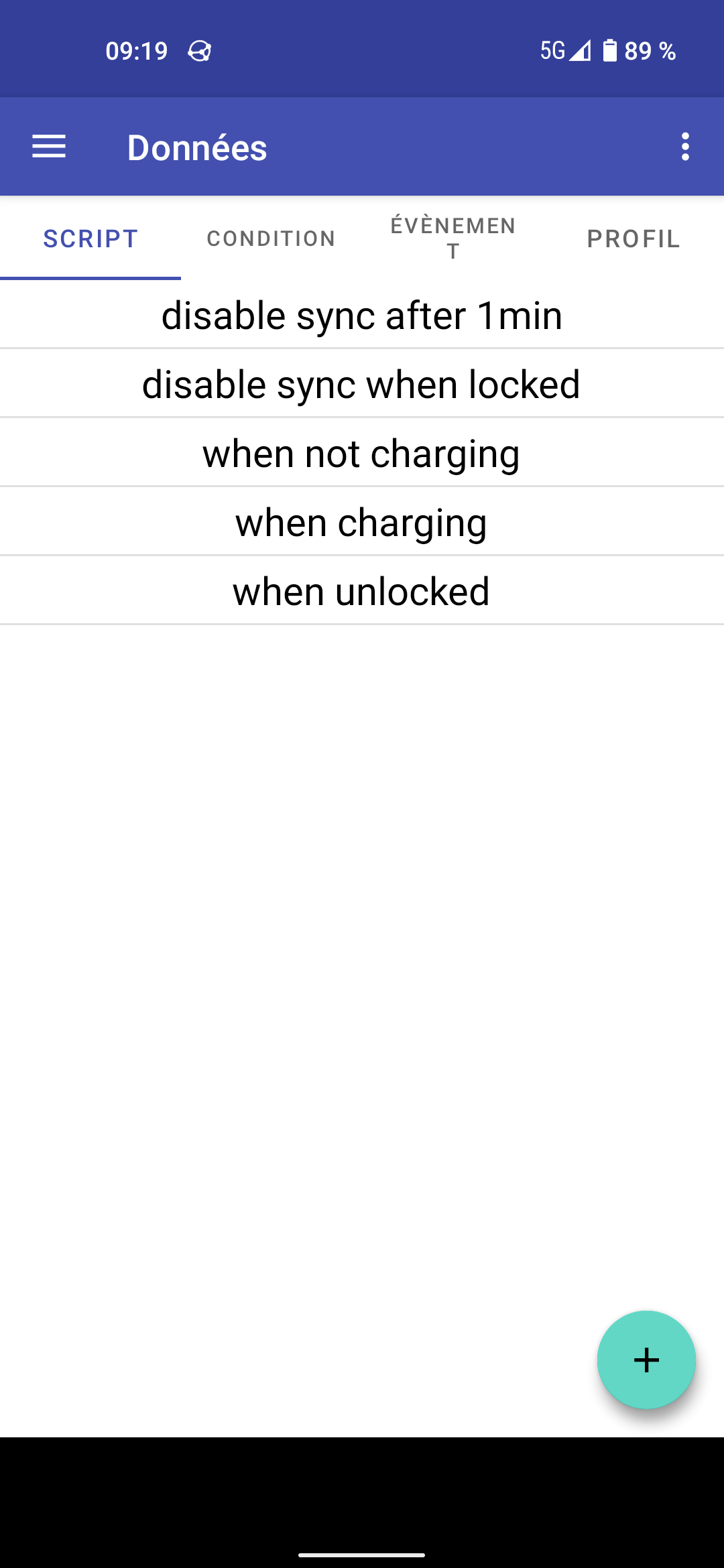Viewport: 724px width, 1568px height.
Task: Open the "when unlocked" script
Action: coord(362,592)
